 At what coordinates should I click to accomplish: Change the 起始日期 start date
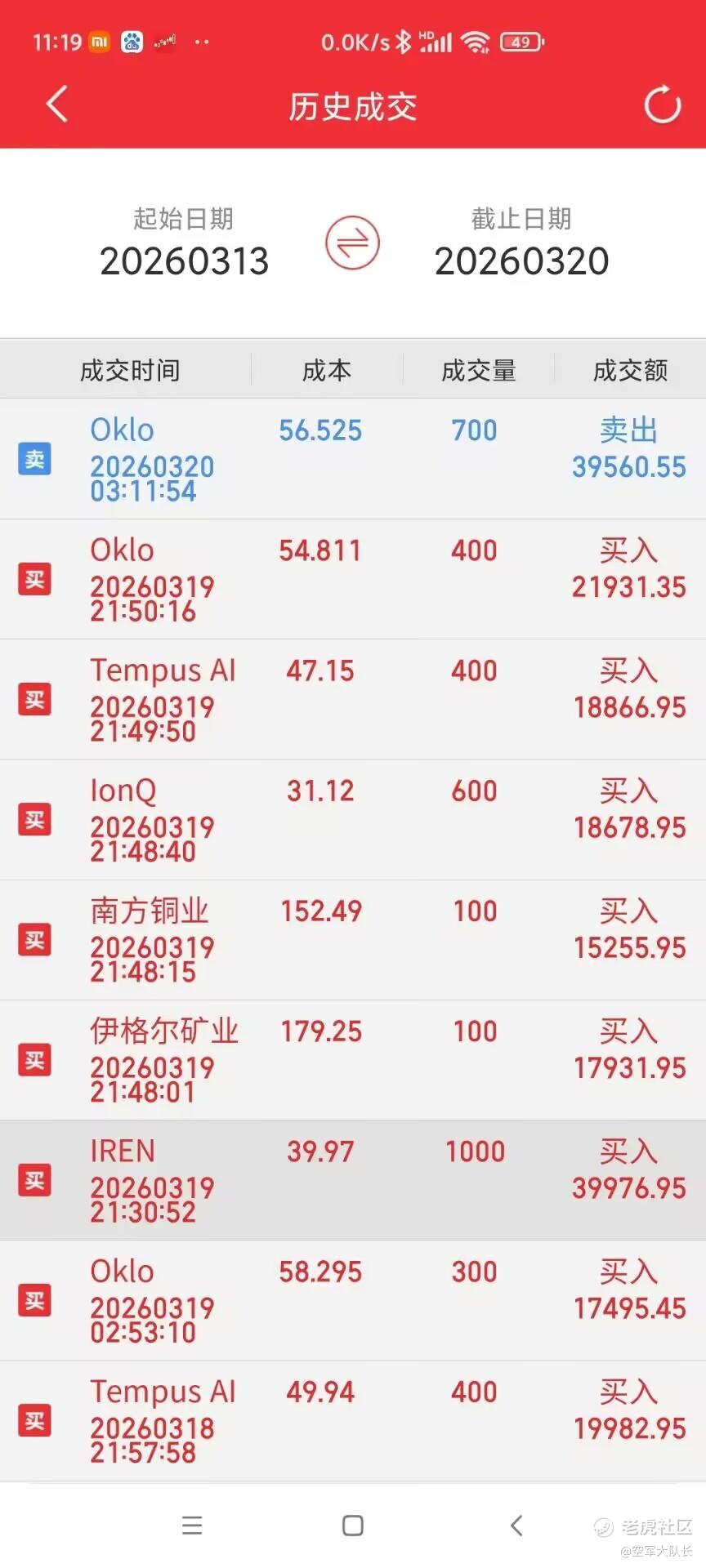point(184,261)
